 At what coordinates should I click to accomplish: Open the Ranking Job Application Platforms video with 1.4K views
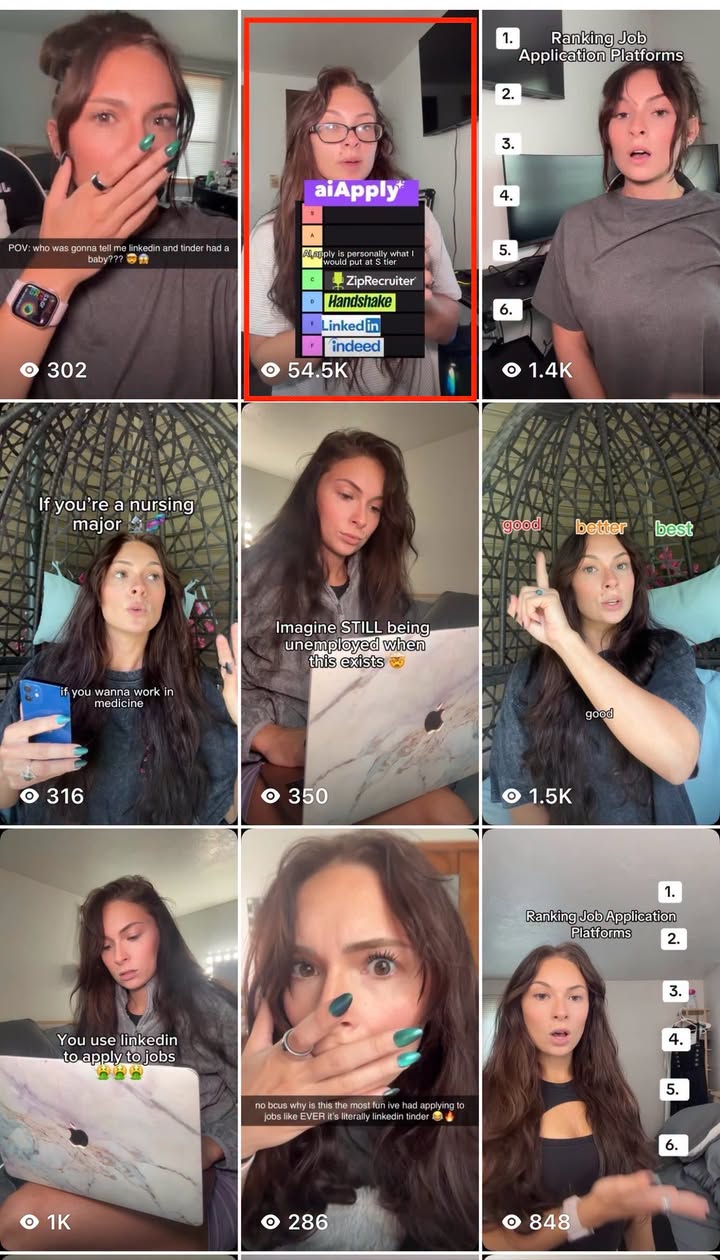(601, 205)
